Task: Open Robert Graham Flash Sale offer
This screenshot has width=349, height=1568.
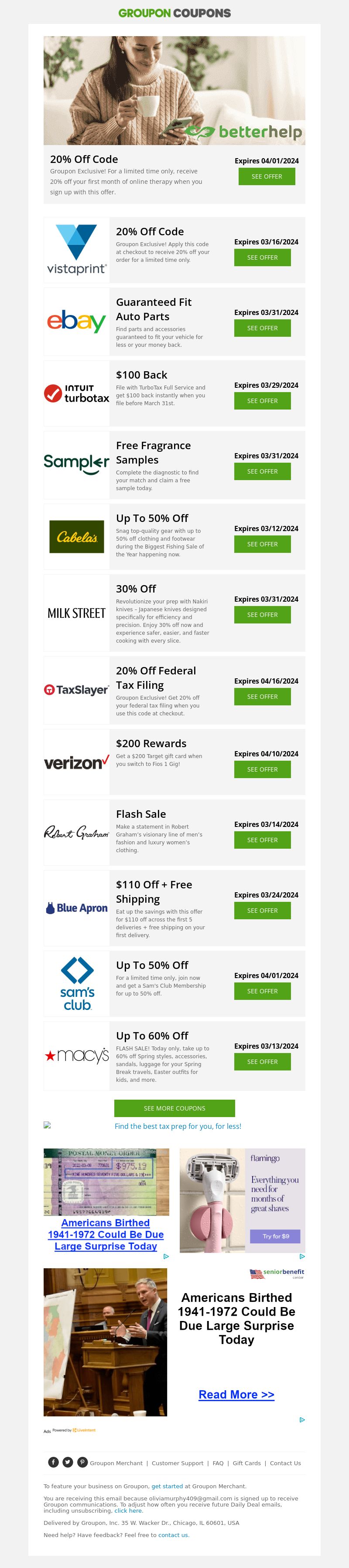Action: (x=263, y=840)
